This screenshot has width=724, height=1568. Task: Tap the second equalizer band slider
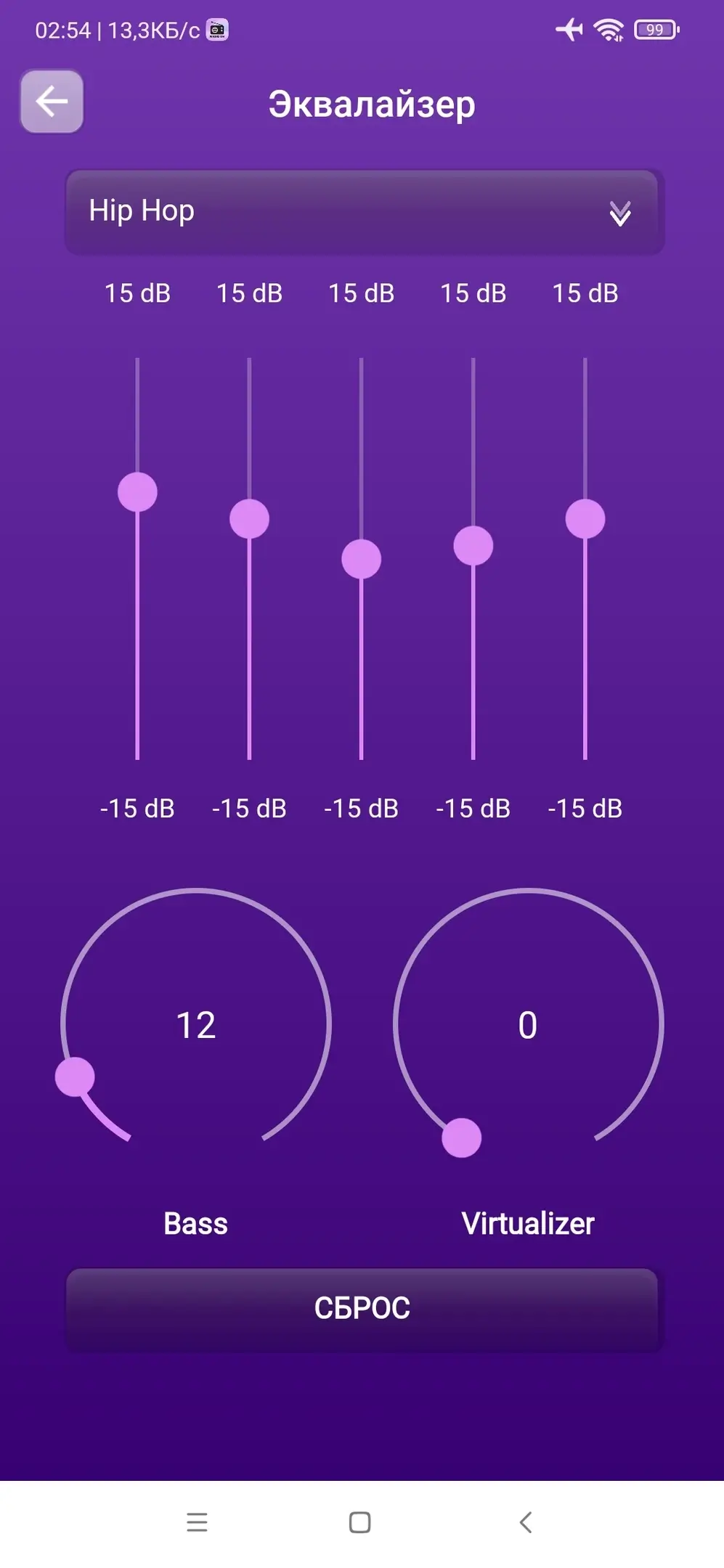tap(249, 519)
